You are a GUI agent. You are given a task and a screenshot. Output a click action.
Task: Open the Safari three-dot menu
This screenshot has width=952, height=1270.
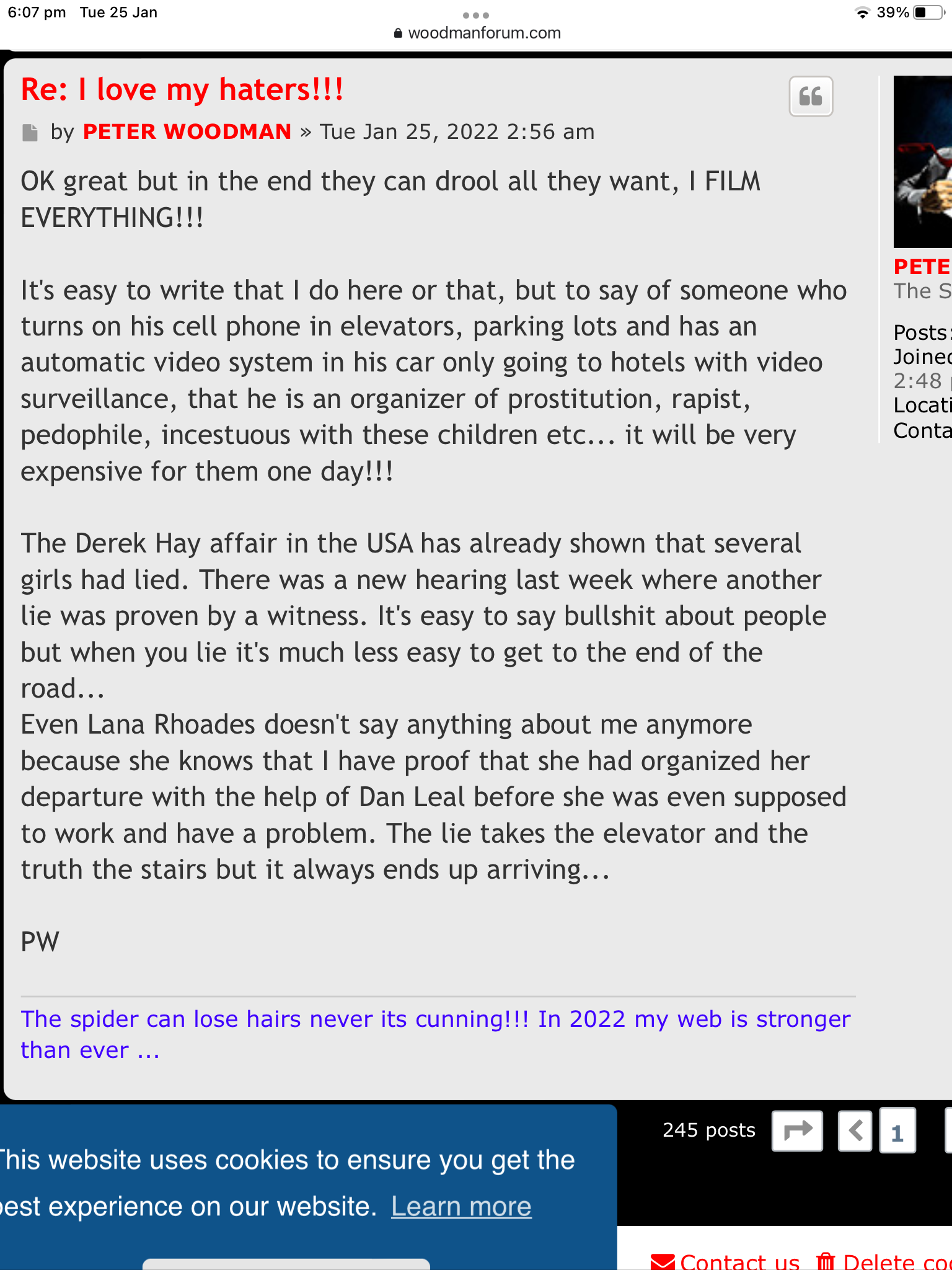476,15
